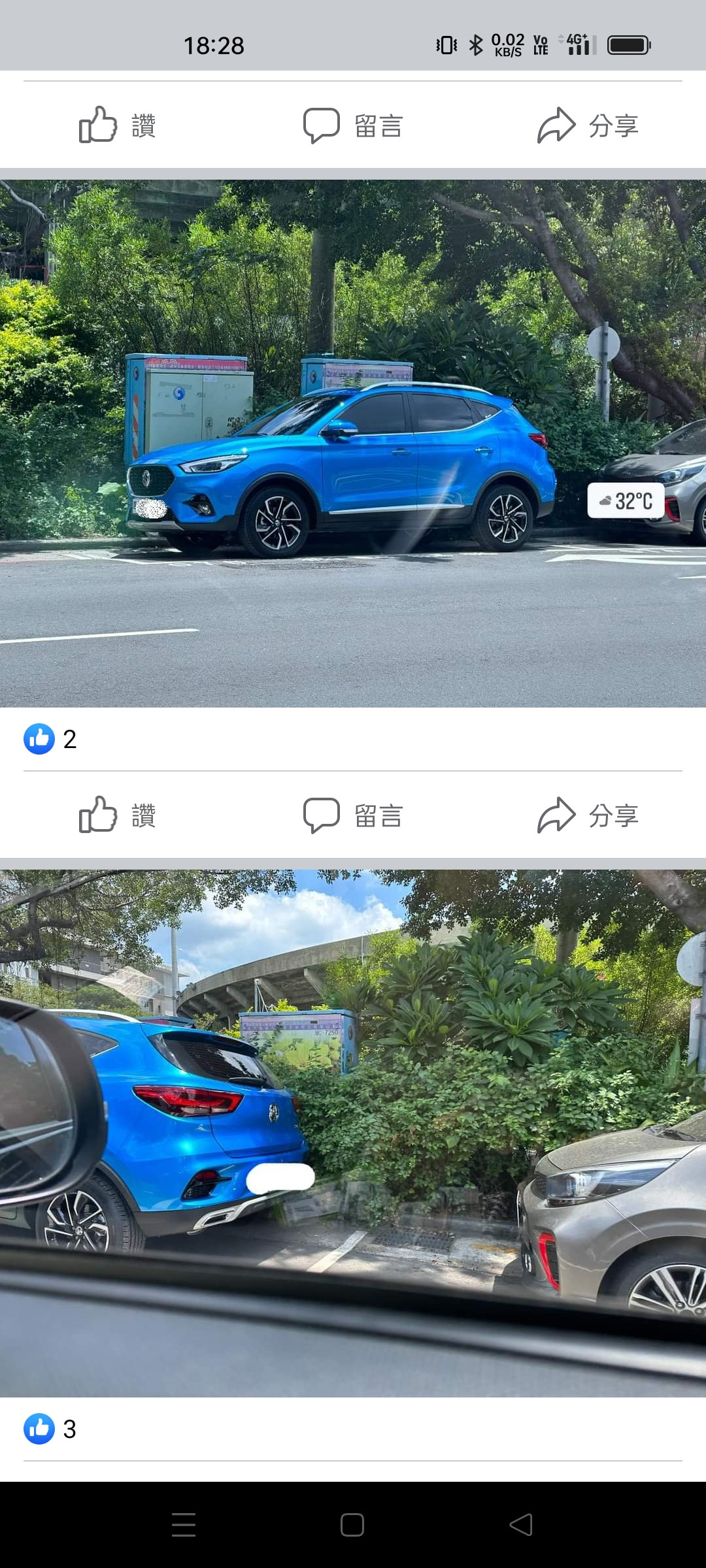The width and height of the screenshot is (706, 1568).
Task: Tap the topmost 讚 like button
Action: pos(118,125)
